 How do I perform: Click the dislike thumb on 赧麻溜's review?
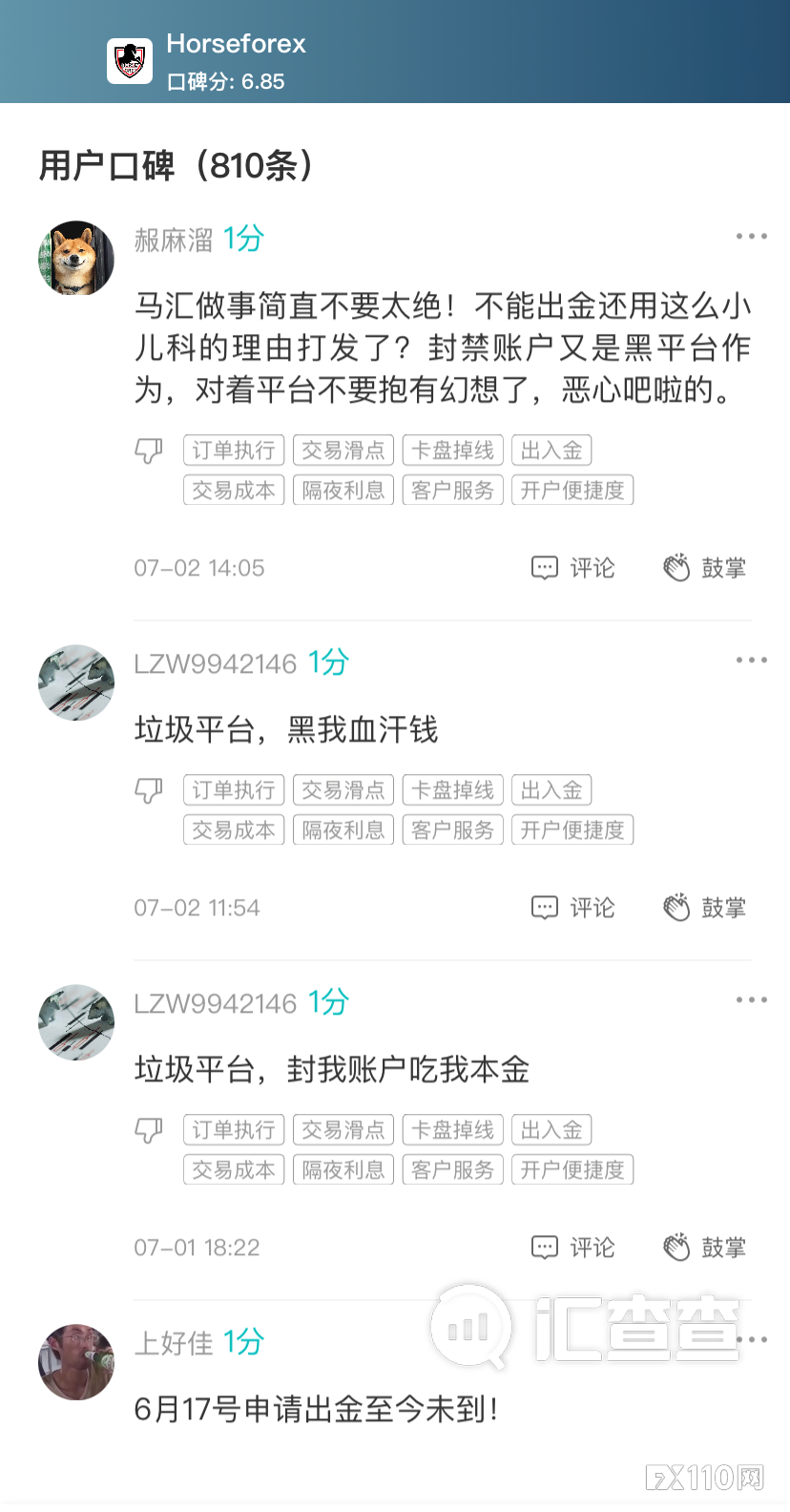(149, 450)
